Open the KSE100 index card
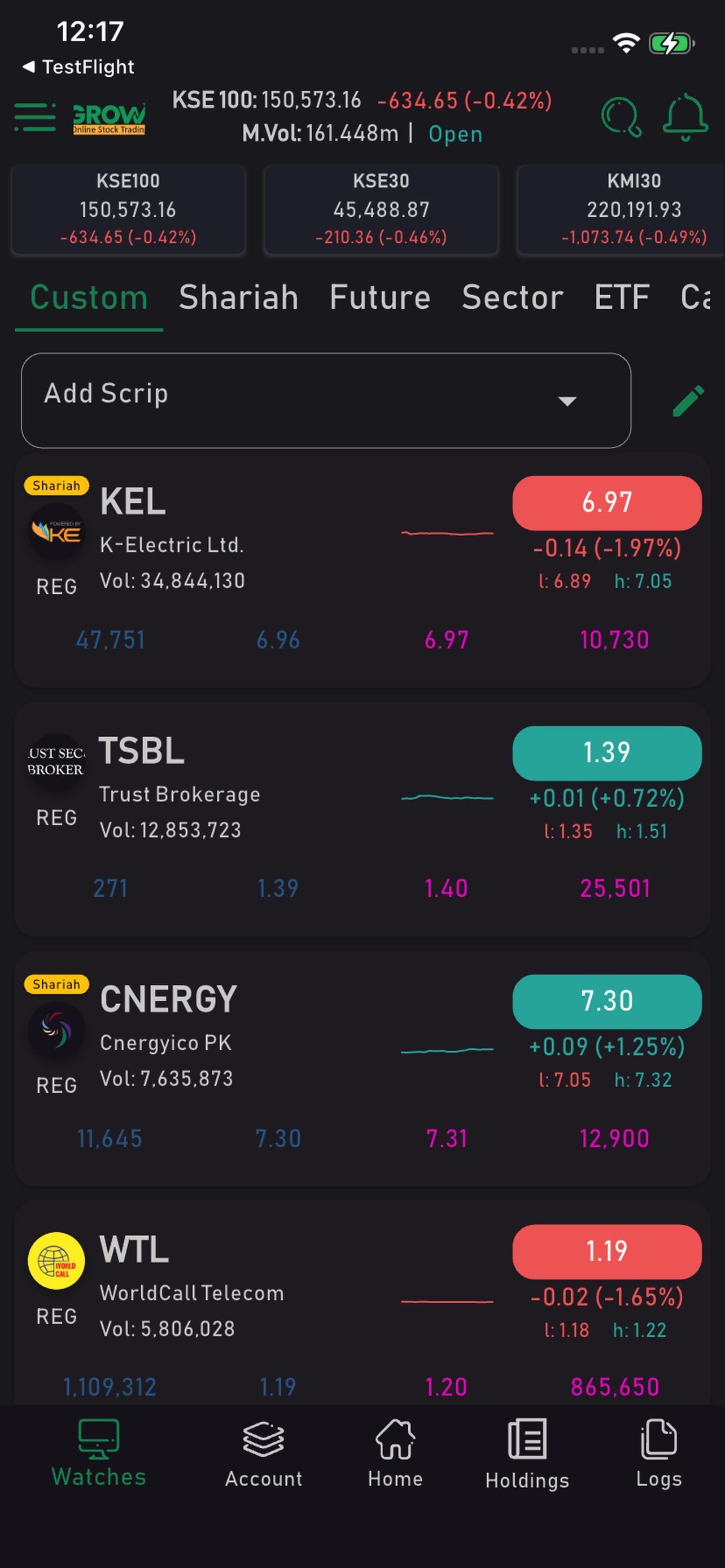Image resolution: width=725 pixels, height=1568 pixels. point(128,209)
